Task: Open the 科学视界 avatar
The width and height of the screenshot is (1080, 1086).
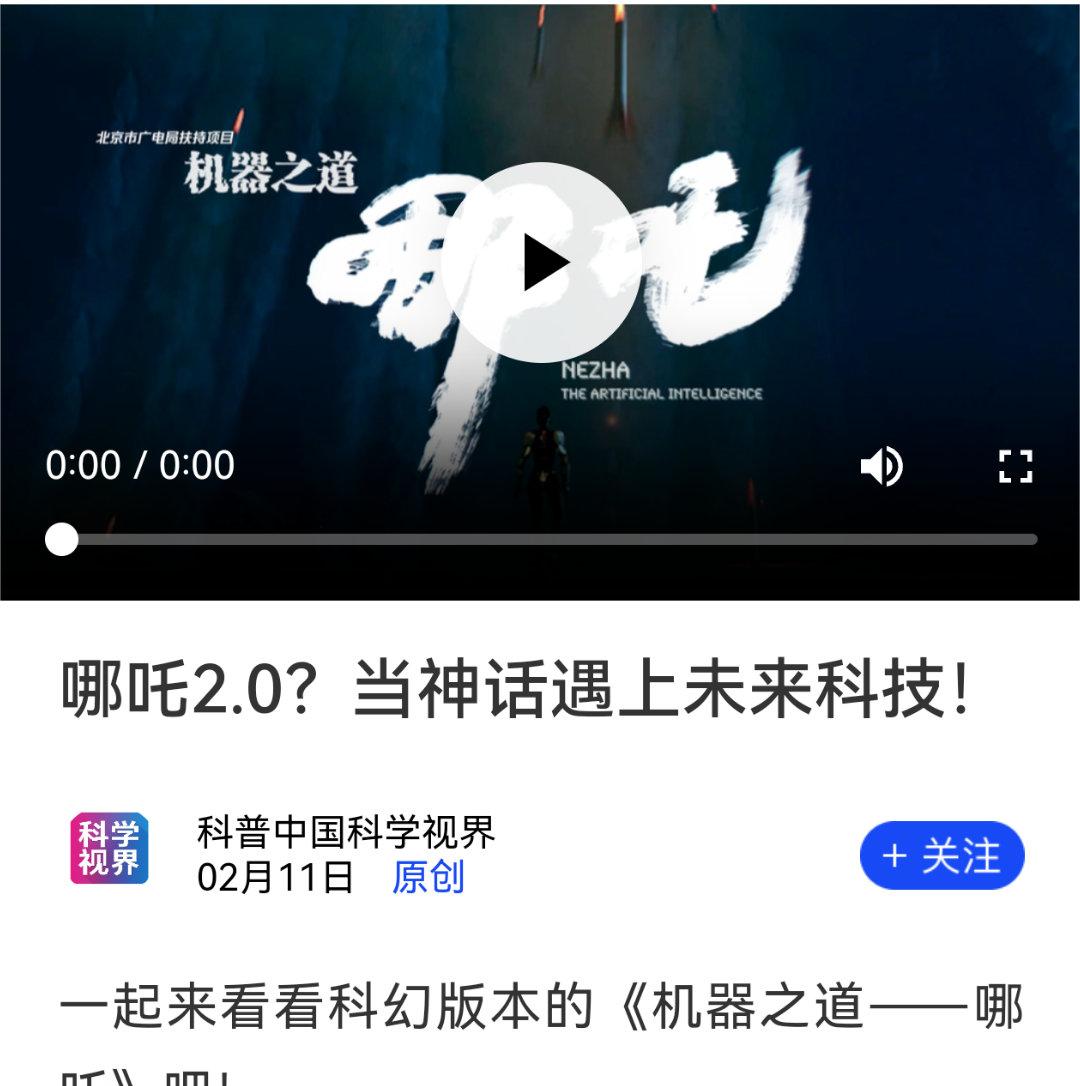Action: coord(109,849)
